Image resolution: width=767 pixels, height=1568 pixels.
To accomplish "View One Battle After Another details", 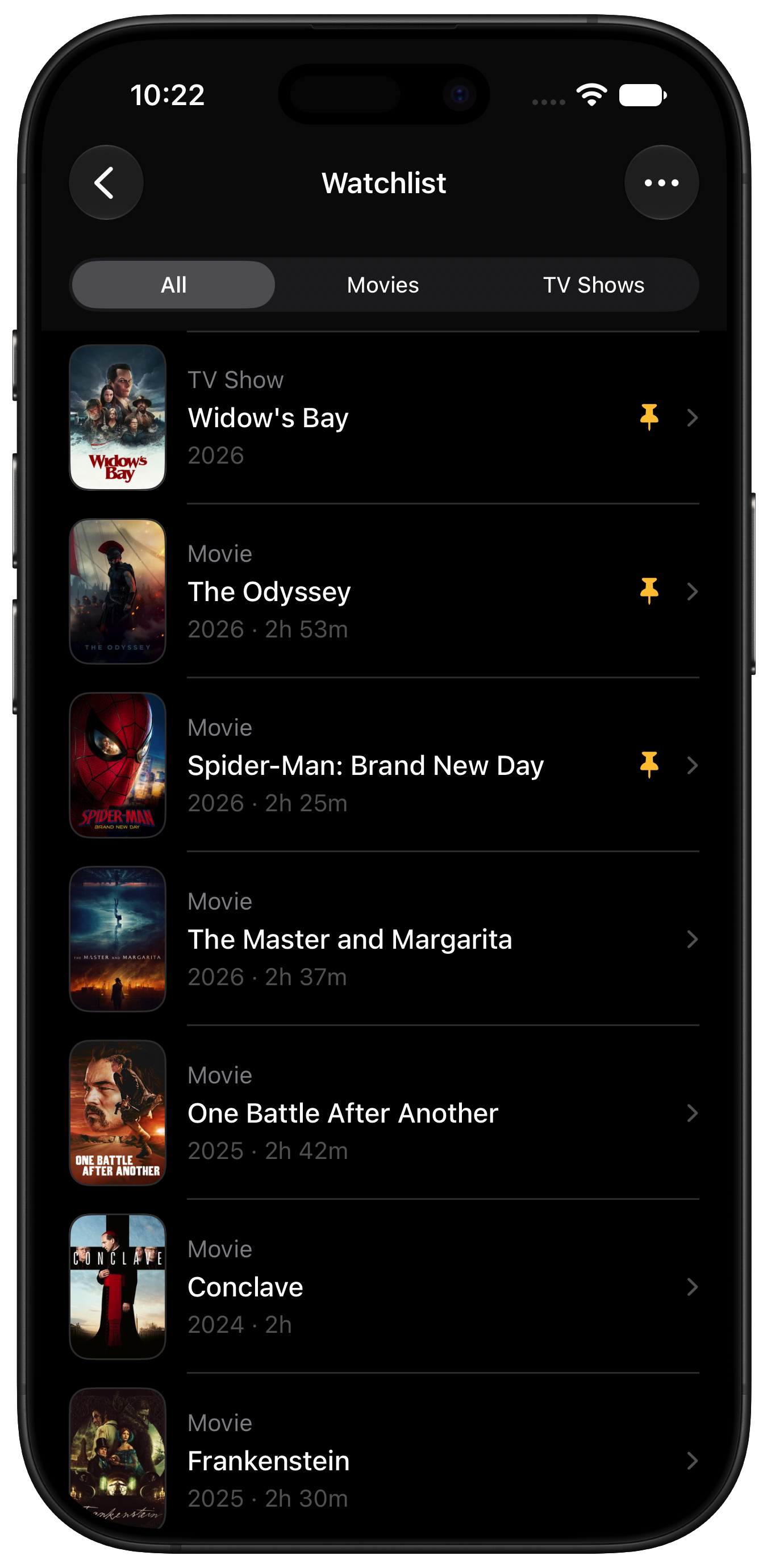I will pos(383,1113).
